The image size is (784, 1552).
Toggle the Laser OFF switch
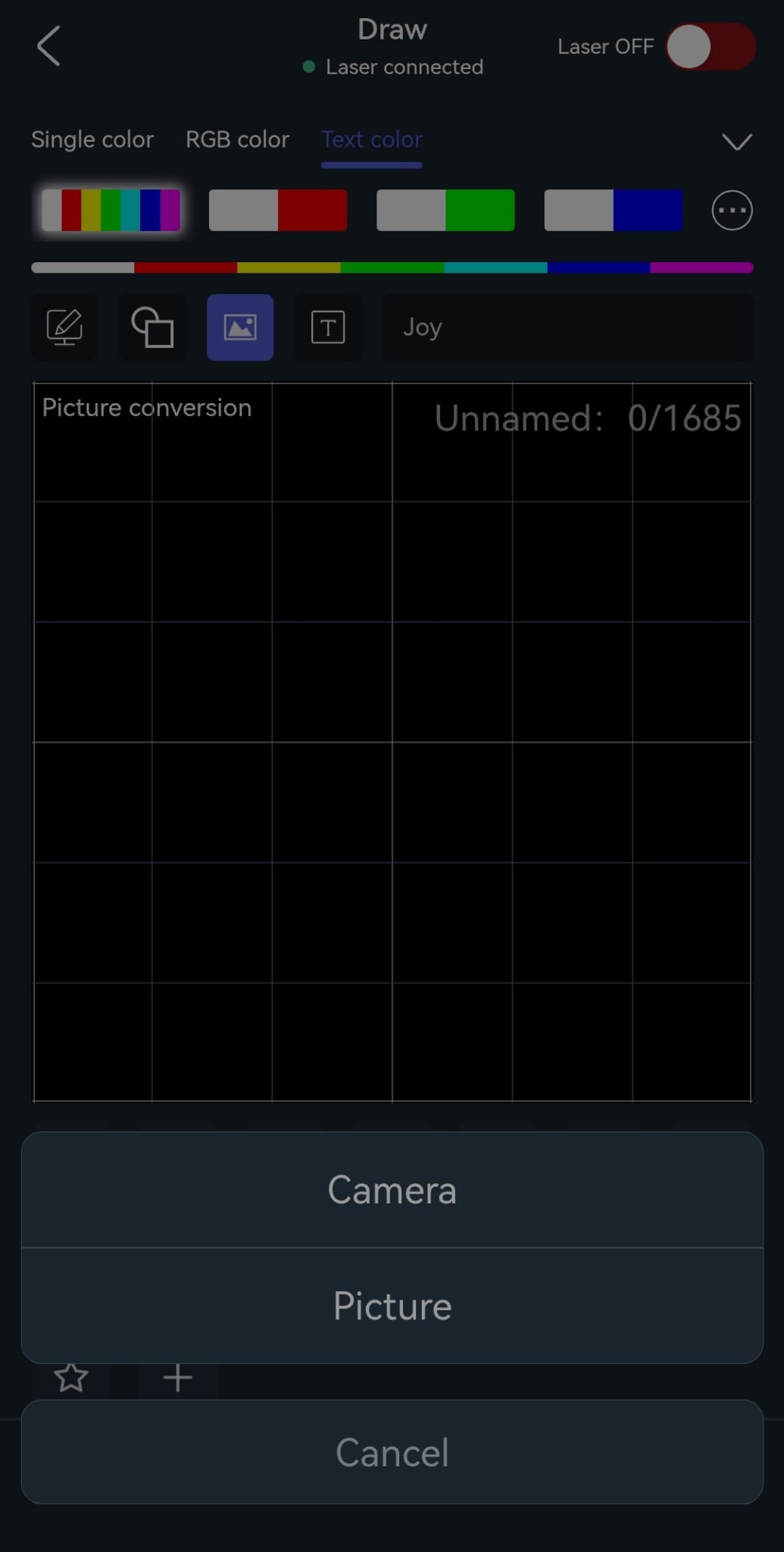(x=710, y=46)
